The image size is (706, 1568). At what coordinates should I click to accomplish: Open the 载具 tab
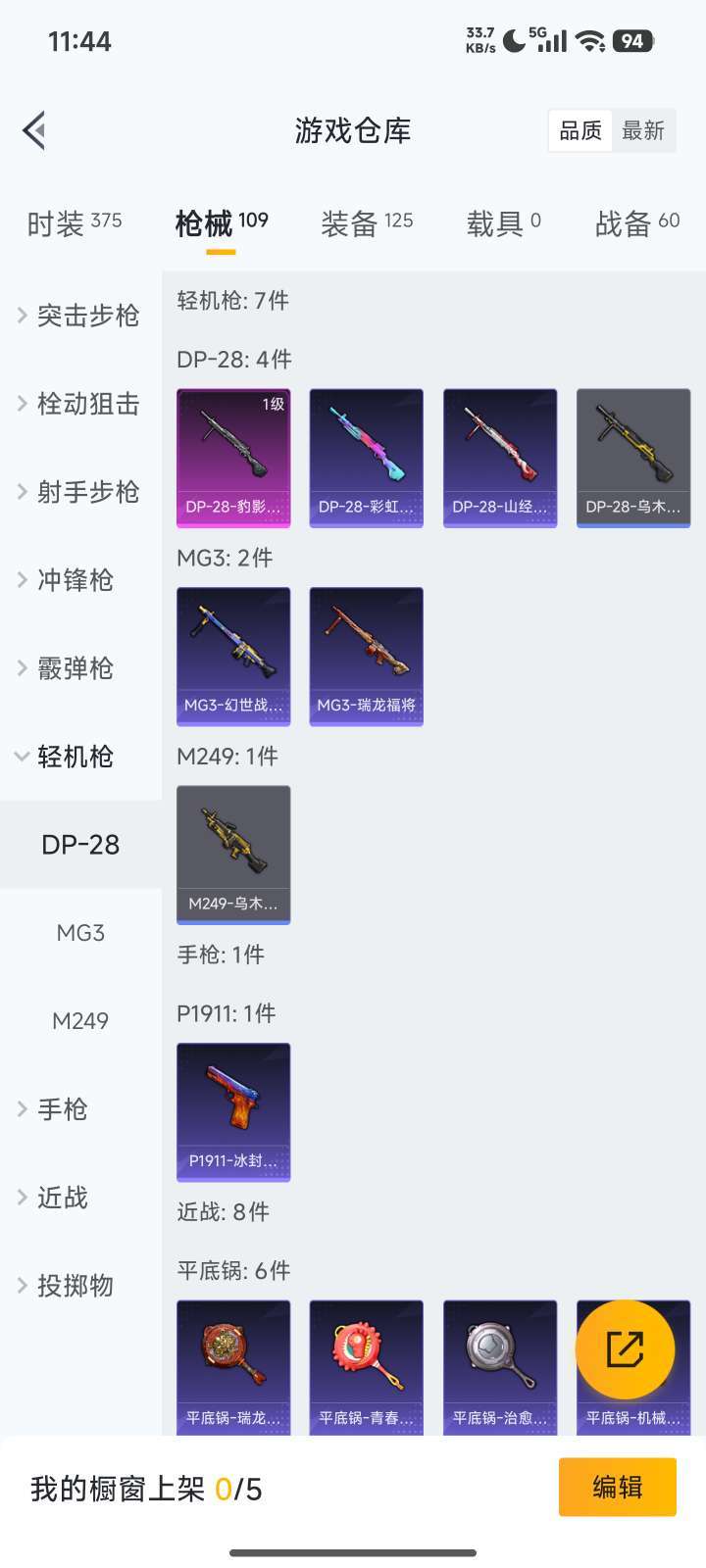(x=503, y=223)
